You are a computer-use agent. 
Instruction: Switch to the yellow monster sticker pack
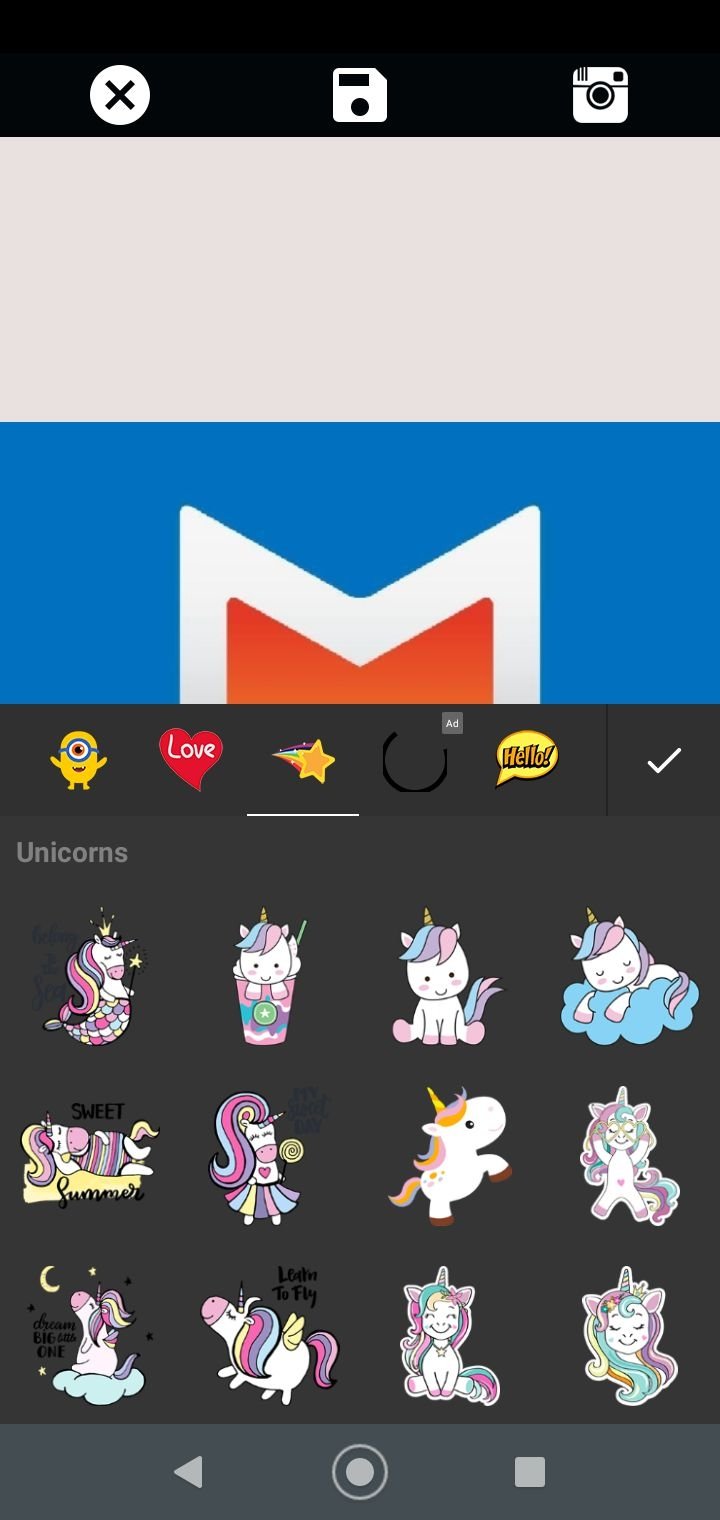pos(79,760)
